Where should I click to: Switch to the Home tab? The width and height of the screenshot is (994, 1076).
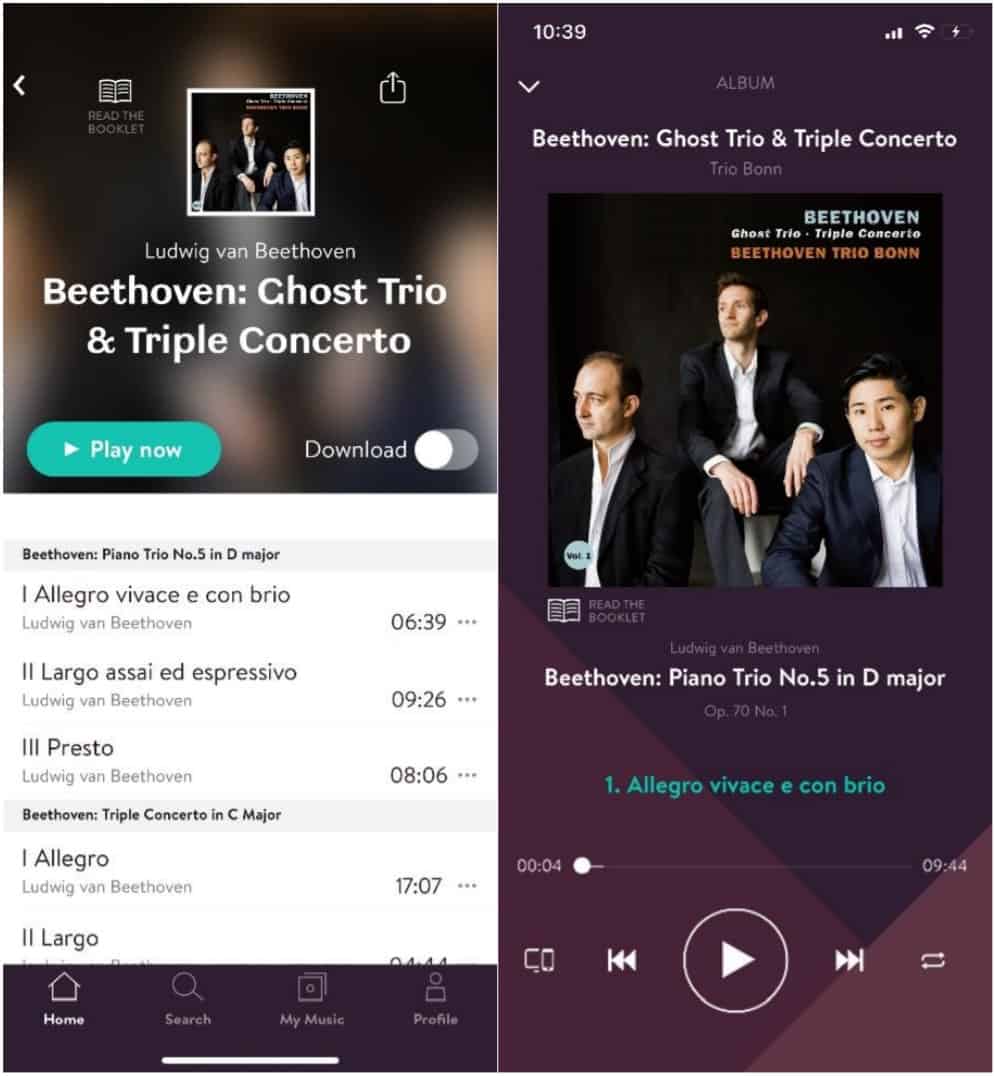[63, 999]
